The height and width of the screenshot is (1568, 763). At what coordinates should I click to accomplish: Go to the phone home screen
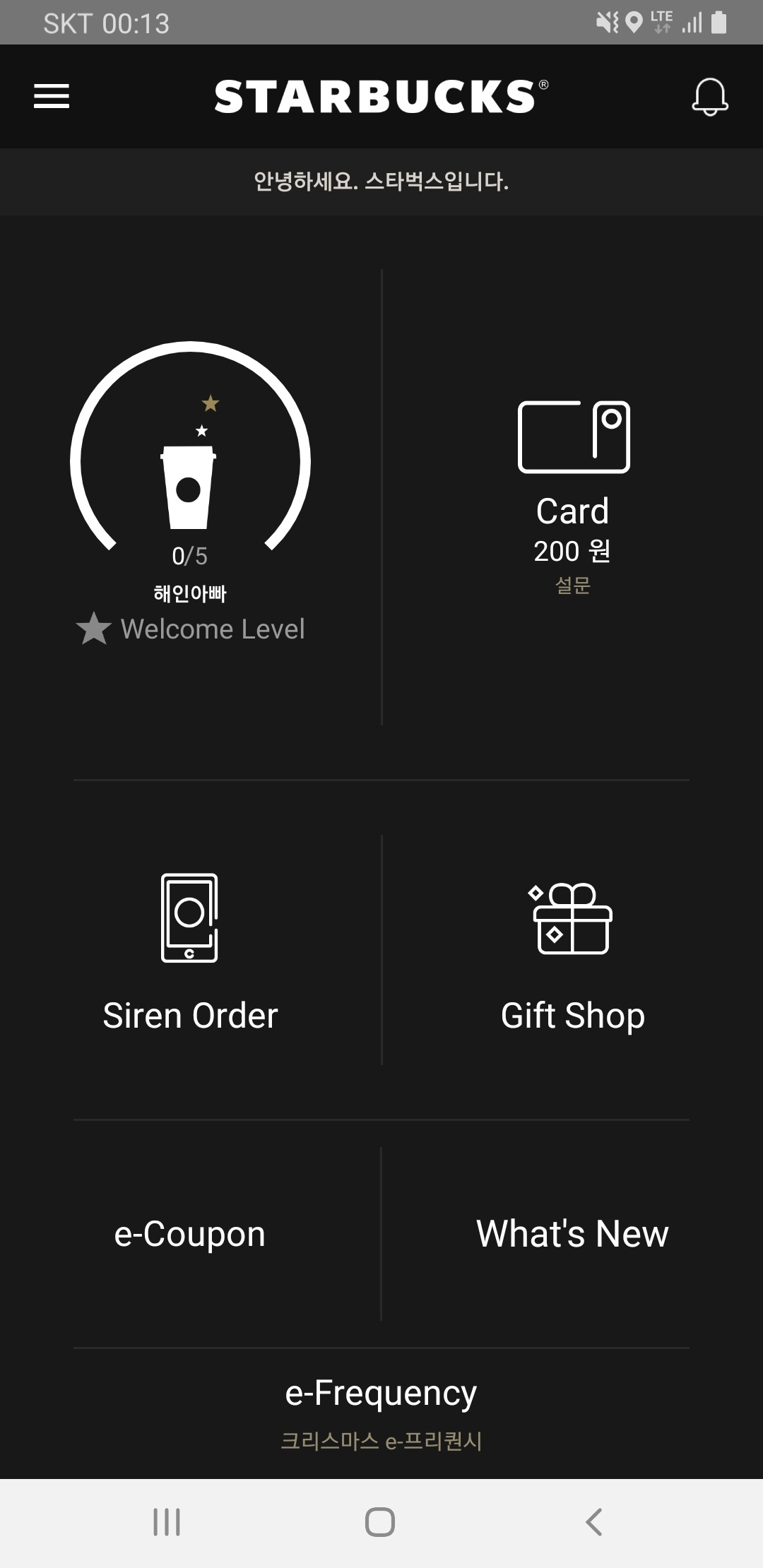[380, 1522]
